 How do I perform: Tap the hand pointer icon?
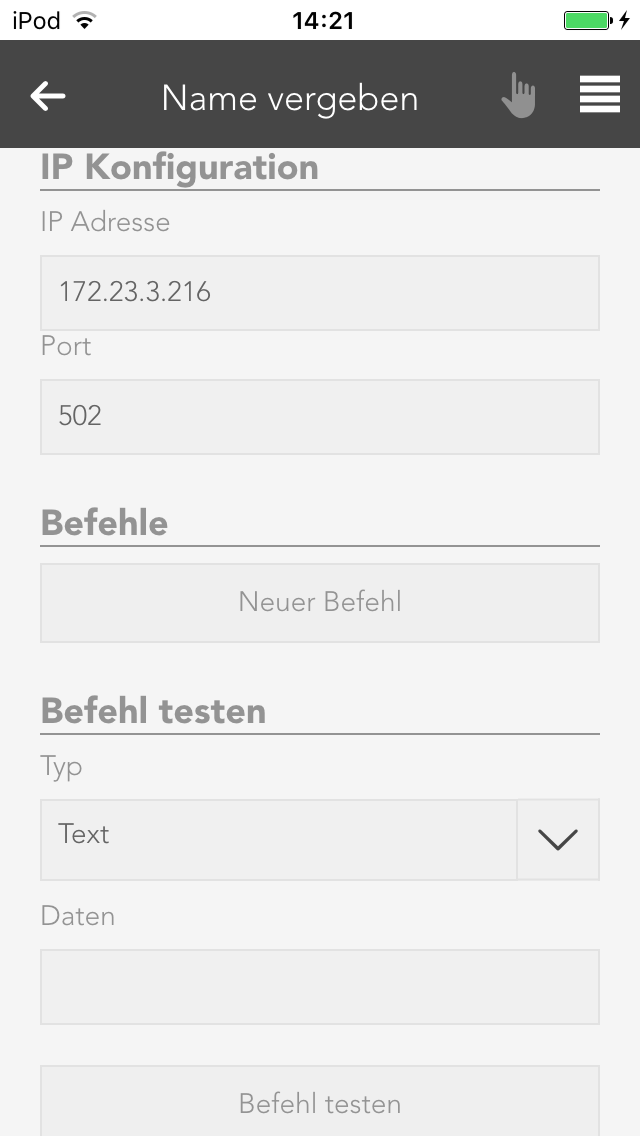click(x=518, y=96)
